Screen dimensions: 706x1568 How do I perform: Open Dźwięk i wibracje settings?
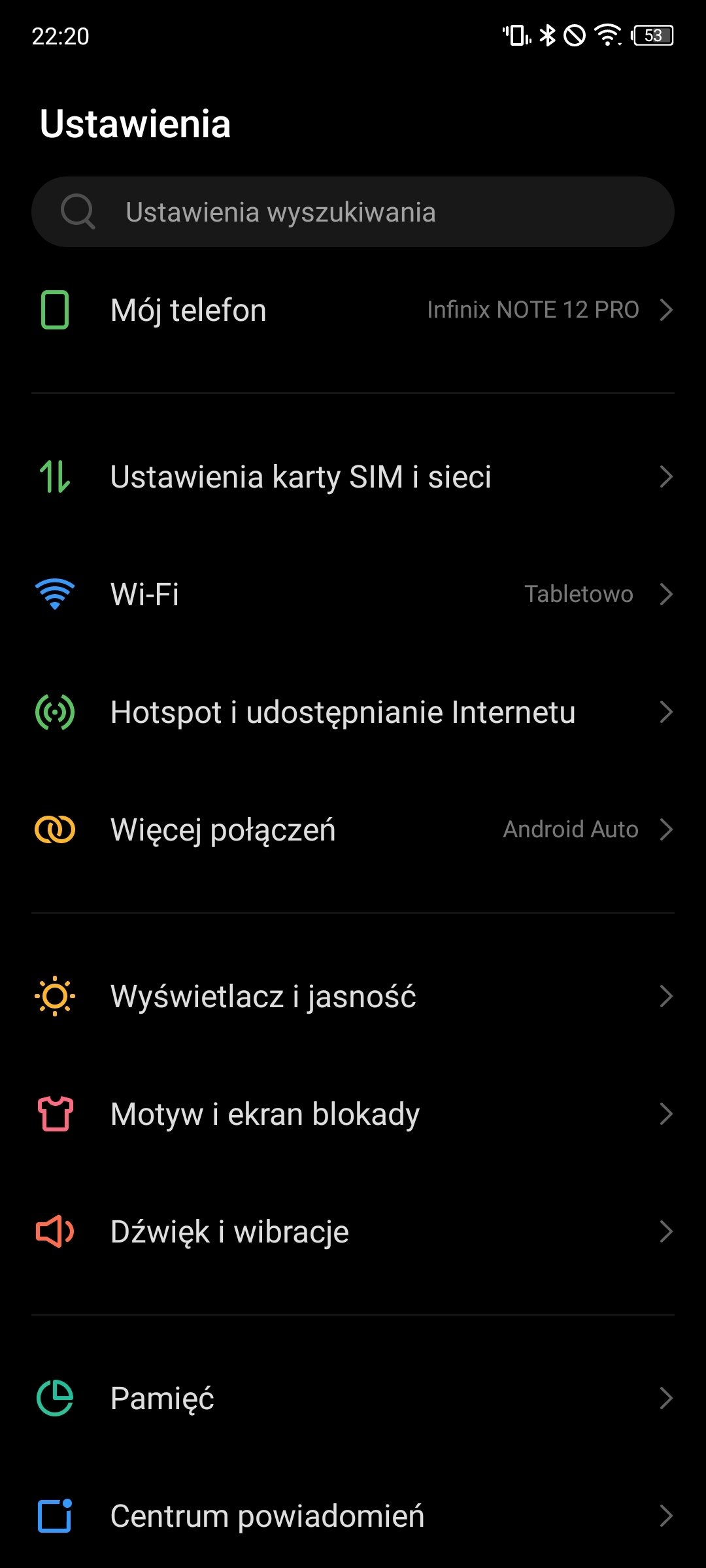353,1231
